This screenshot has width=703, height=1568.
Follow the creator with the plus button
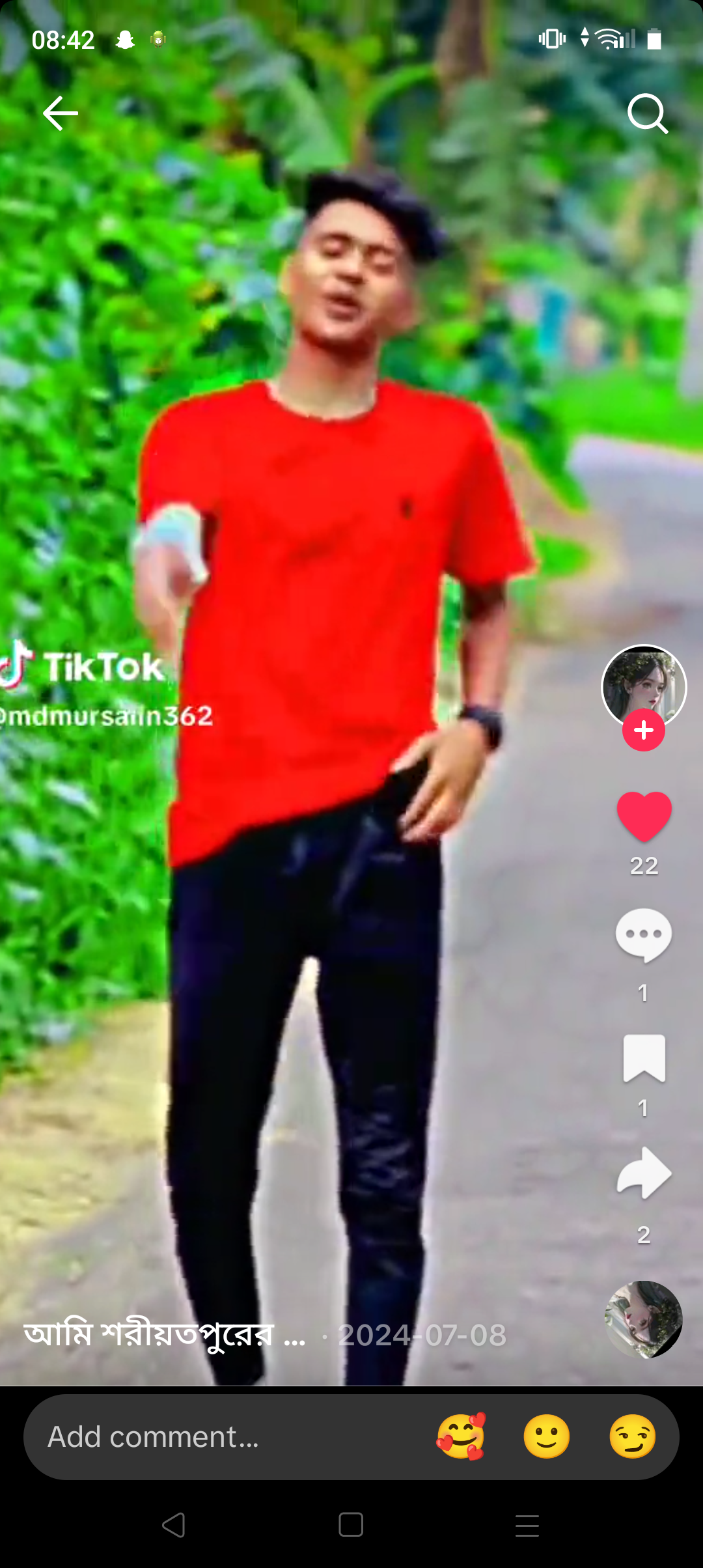point(644,730)
